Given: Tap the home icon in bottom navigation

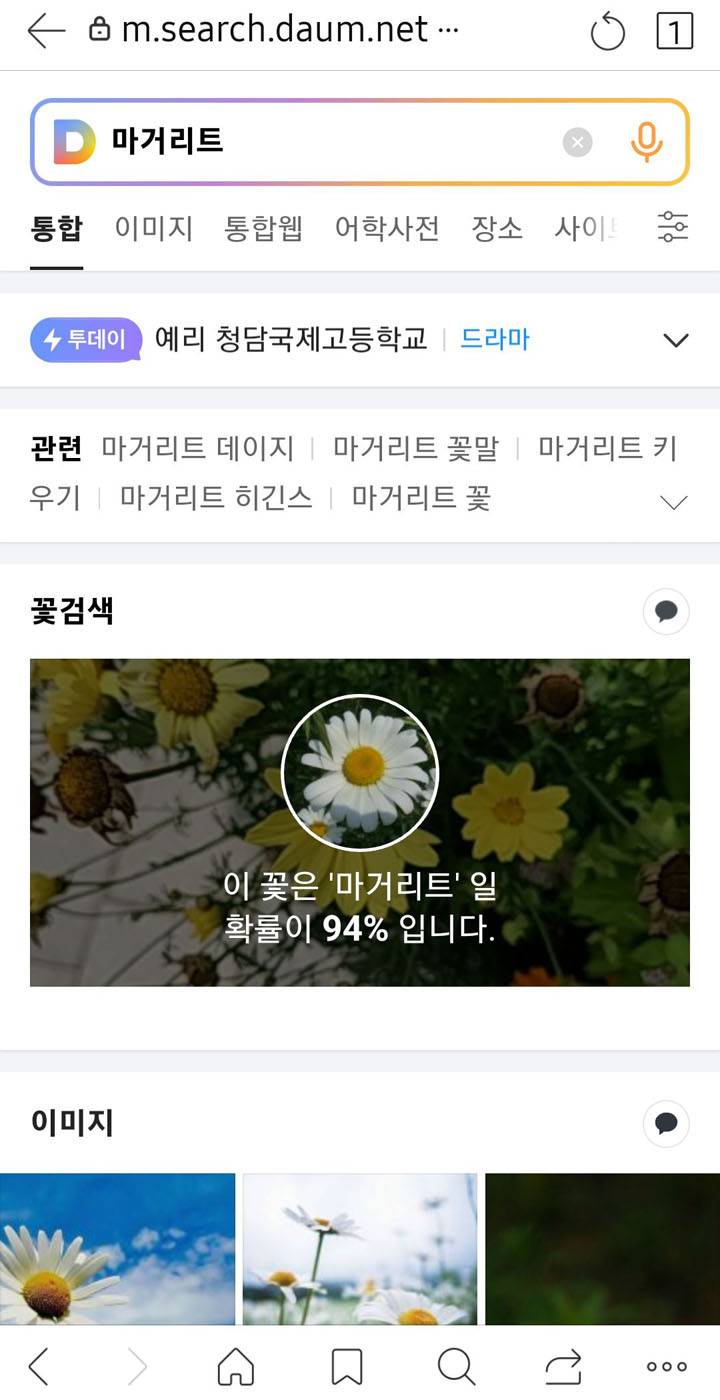Looking at the screenshot, I should point(235,1364).
